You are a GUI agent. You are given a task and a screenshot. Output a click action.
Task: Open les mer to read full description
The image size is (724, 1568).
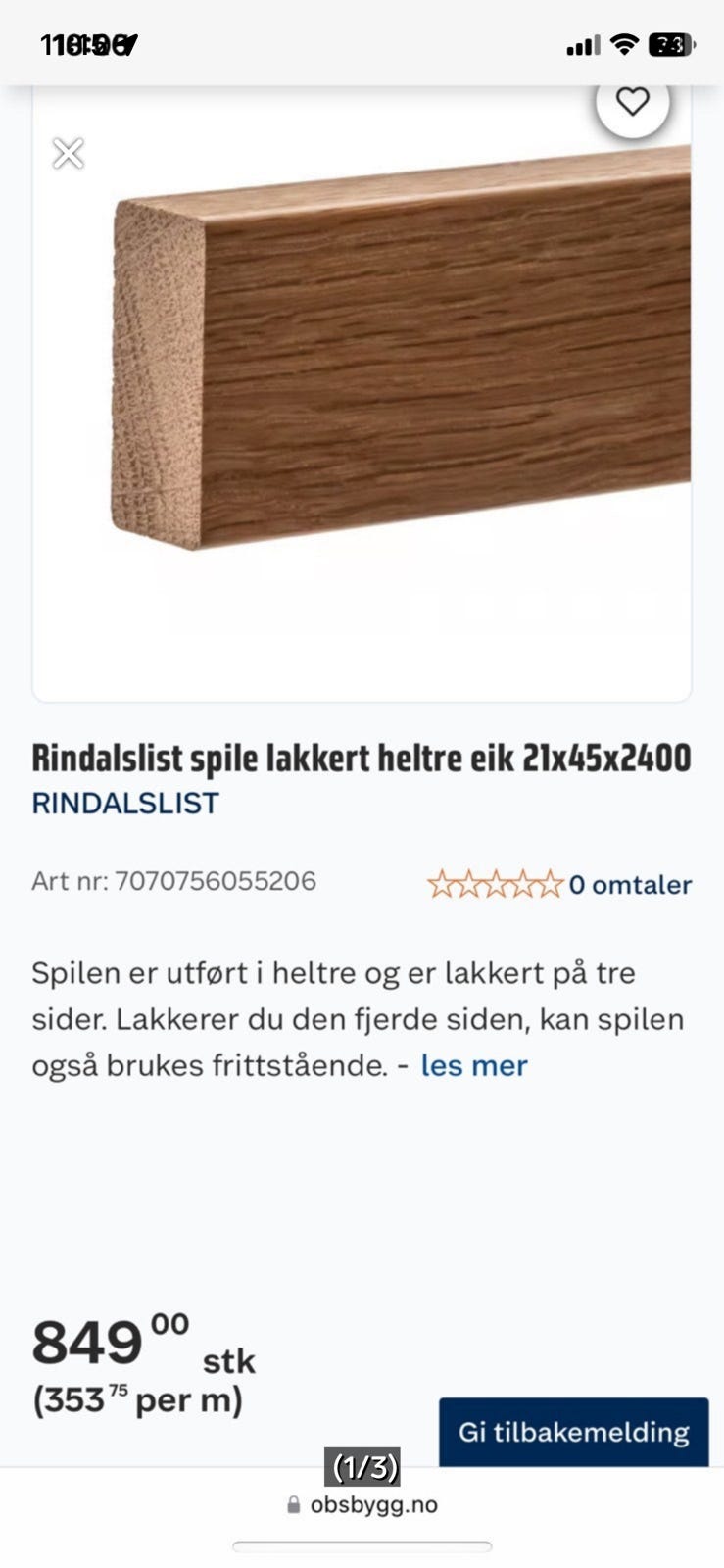pyautogui.click(x=473, y=1064)
